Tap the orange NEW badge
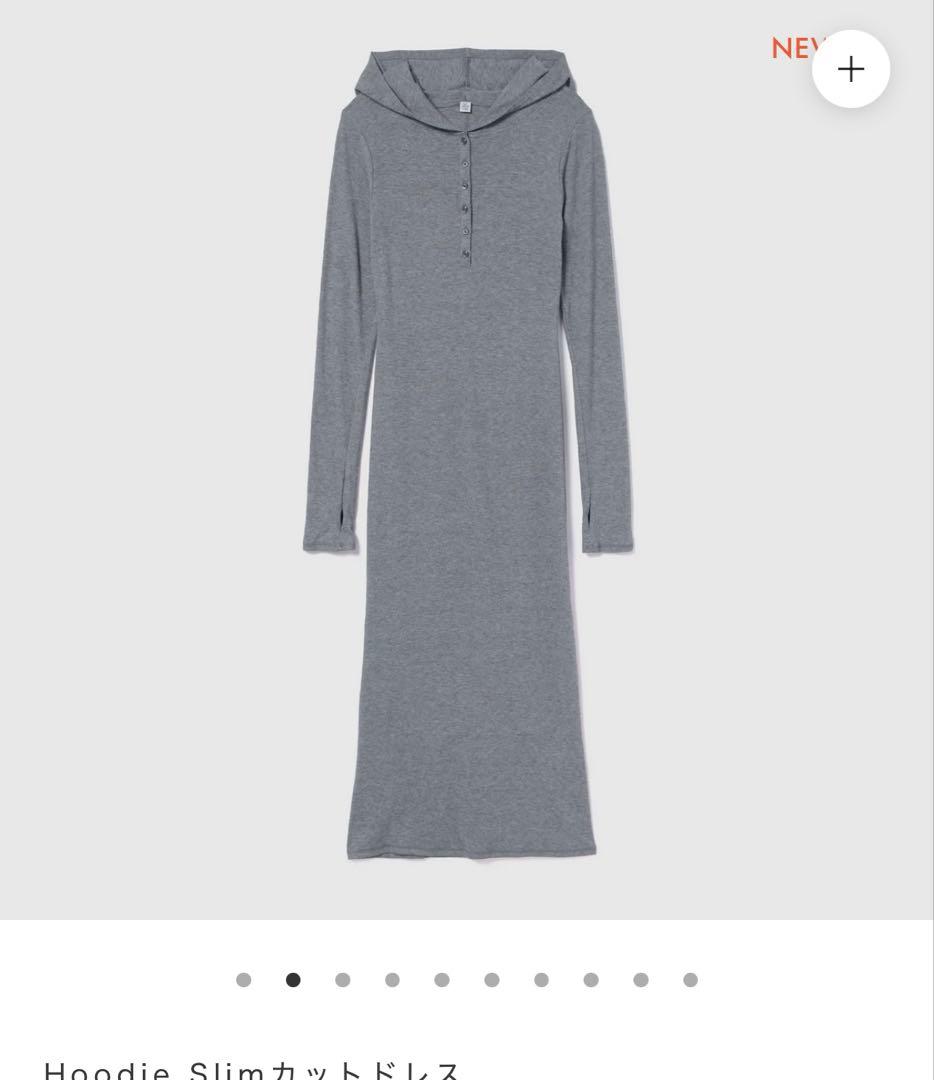This screenshot has height=1080, width=934. click(x=795, y=48)
